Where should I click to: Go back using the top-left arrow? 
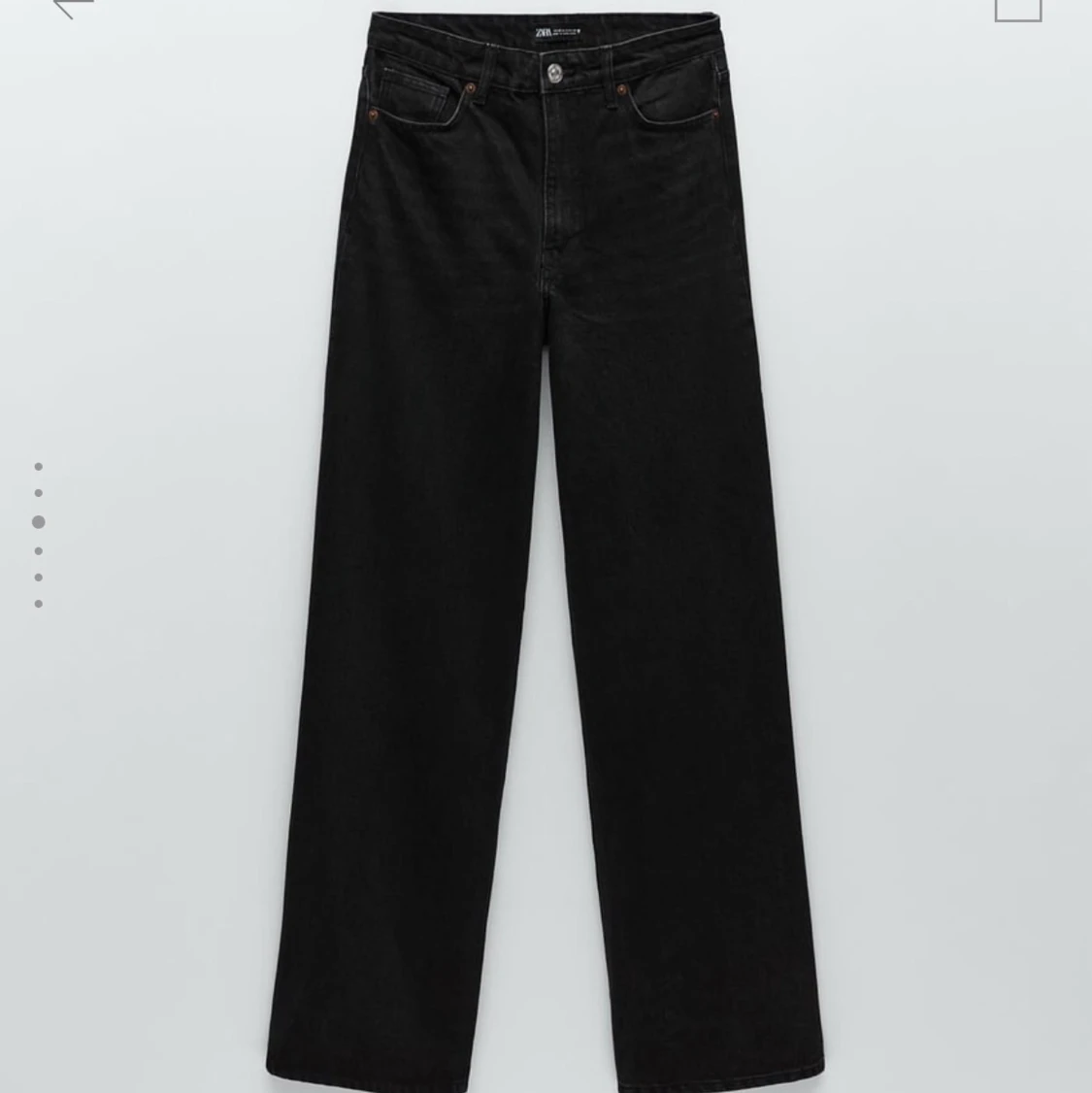pos(71,6)
